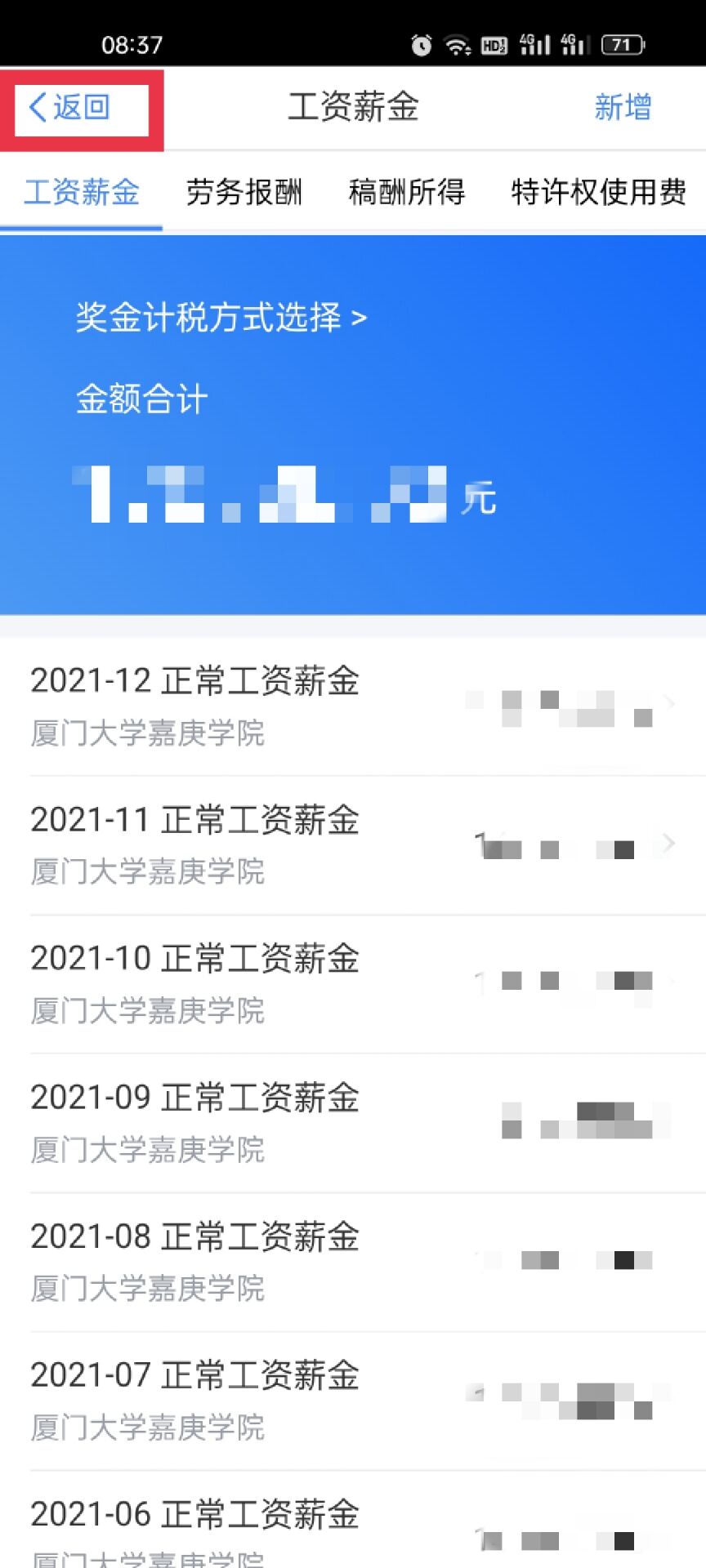The width and height of the screenshot is (706, 1568).
Task: Switch to the 稿酬所得 tab
Action: [406, 193]
